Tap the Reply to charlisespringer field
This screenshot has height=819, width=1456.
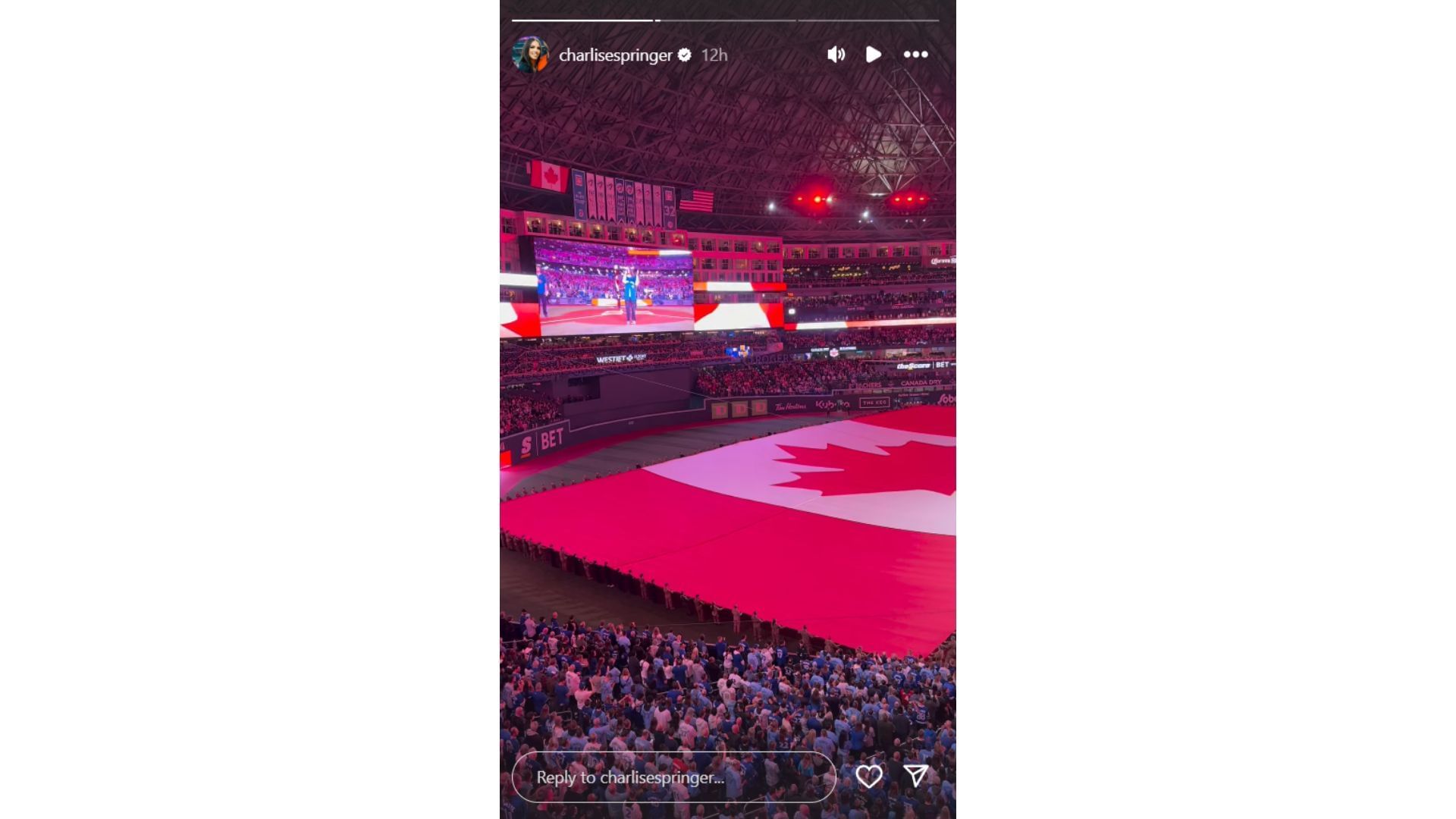point(673,777)
